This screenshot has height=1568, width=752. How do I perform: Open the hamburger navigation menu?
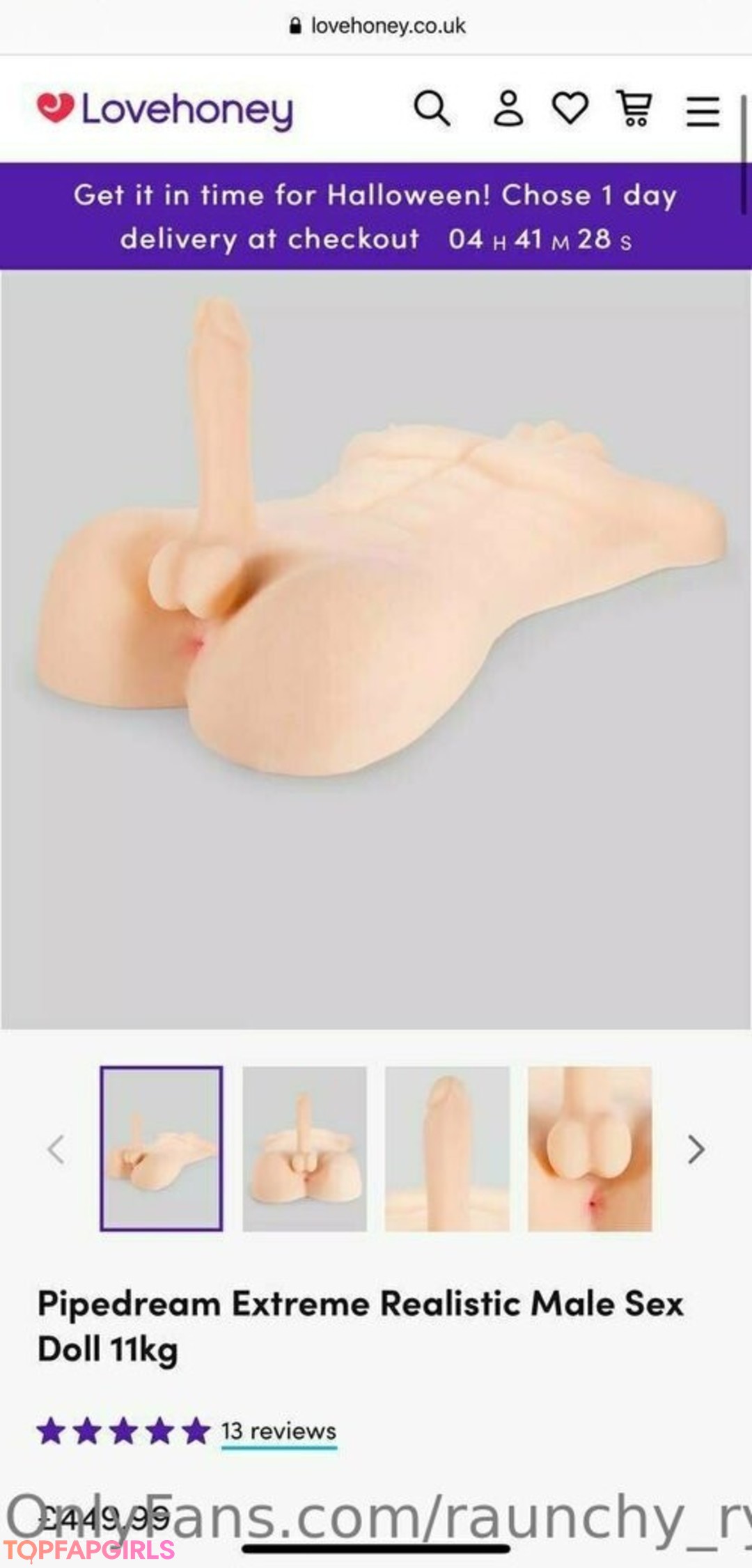(x=703, y=111)
